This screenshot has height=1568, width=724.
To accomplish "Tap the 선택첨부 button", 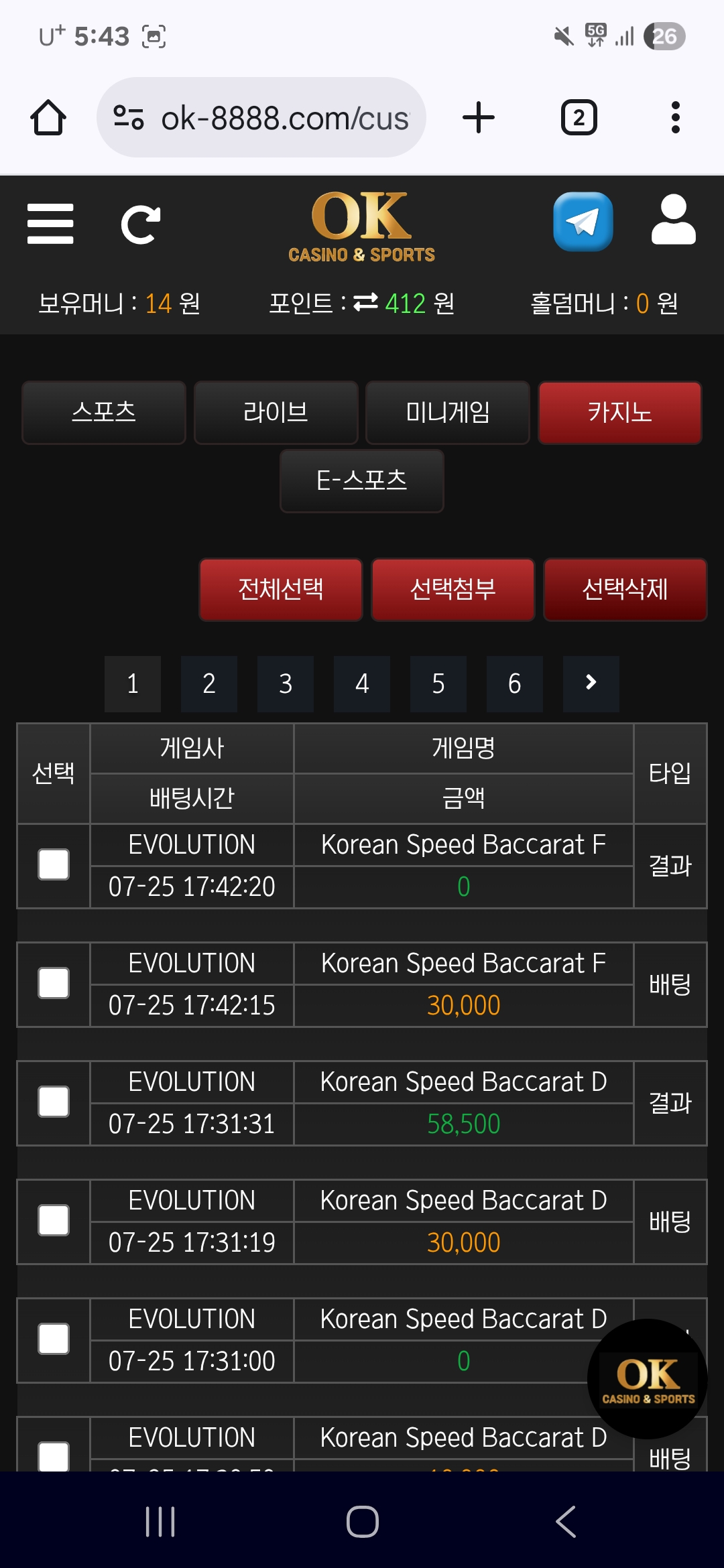I will 452,590.
